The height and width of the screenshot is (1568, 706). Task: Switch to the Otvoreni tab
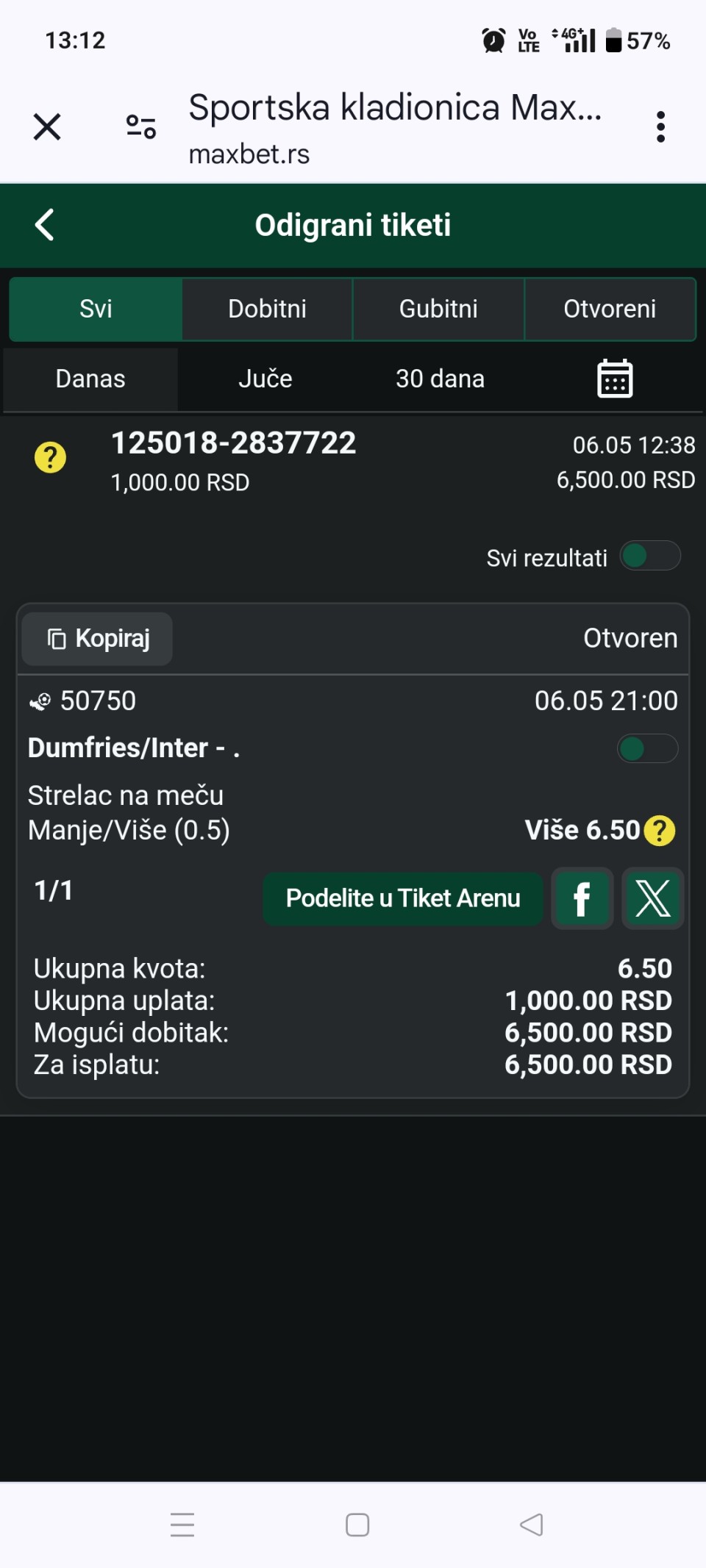[x=610, y=309]
